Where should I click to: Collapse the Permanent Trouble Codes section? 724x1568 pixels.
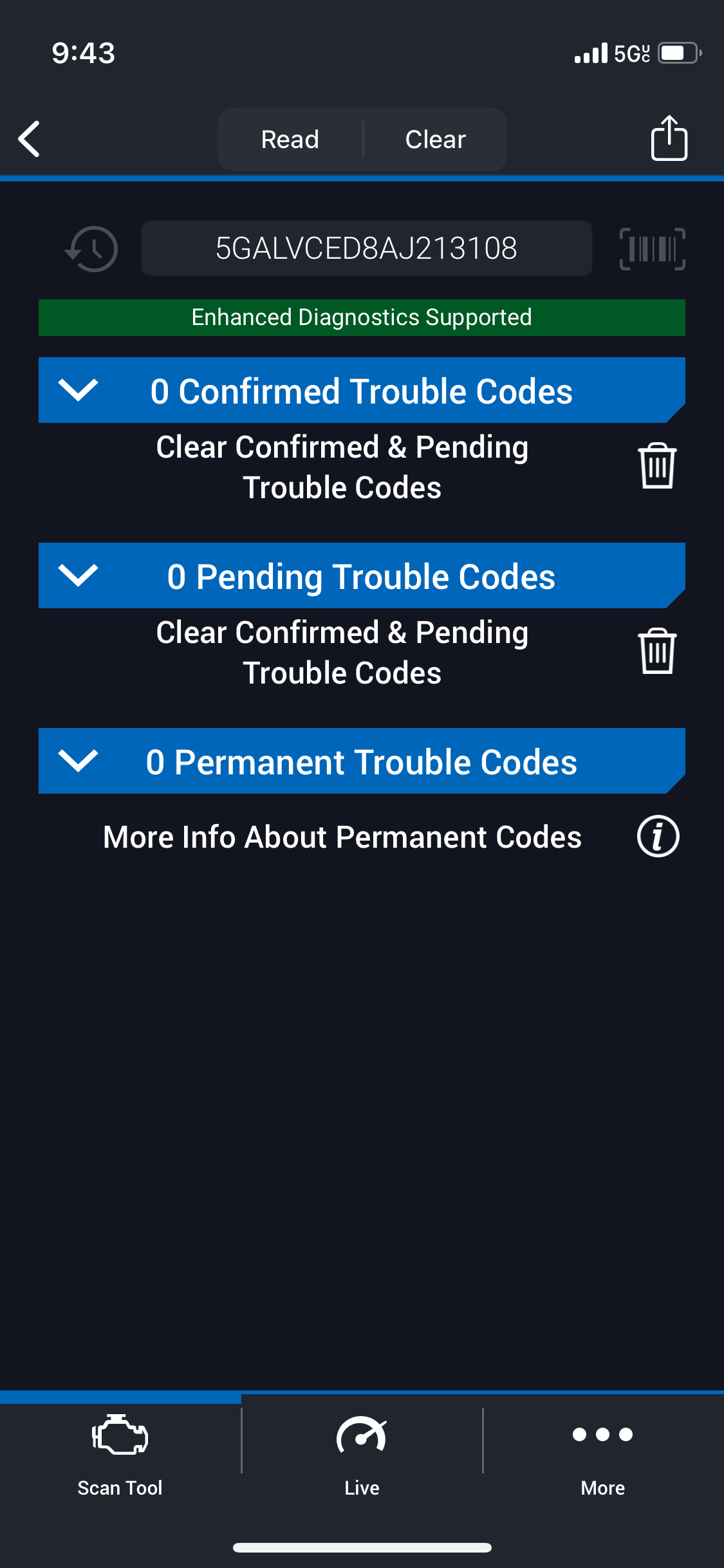tap(78, 761)
